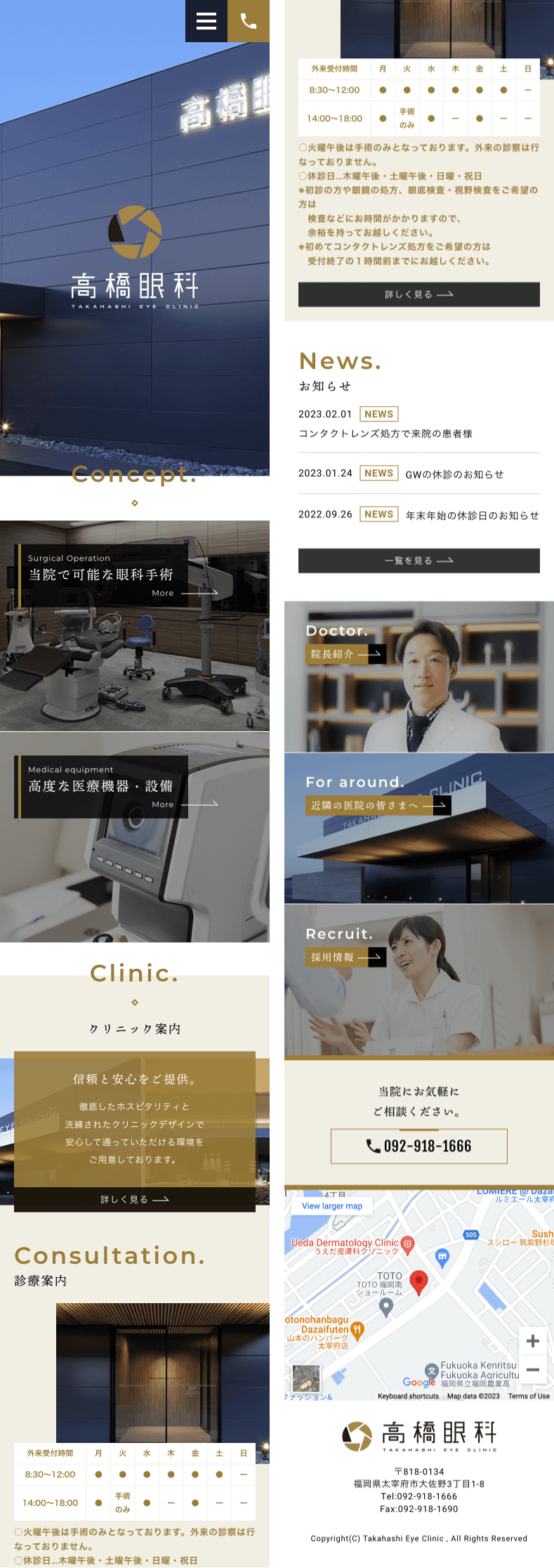The image size is (554, 1568).
Task: Open the 採用情報 Recruit banner
Action: (x=346, y=957)
